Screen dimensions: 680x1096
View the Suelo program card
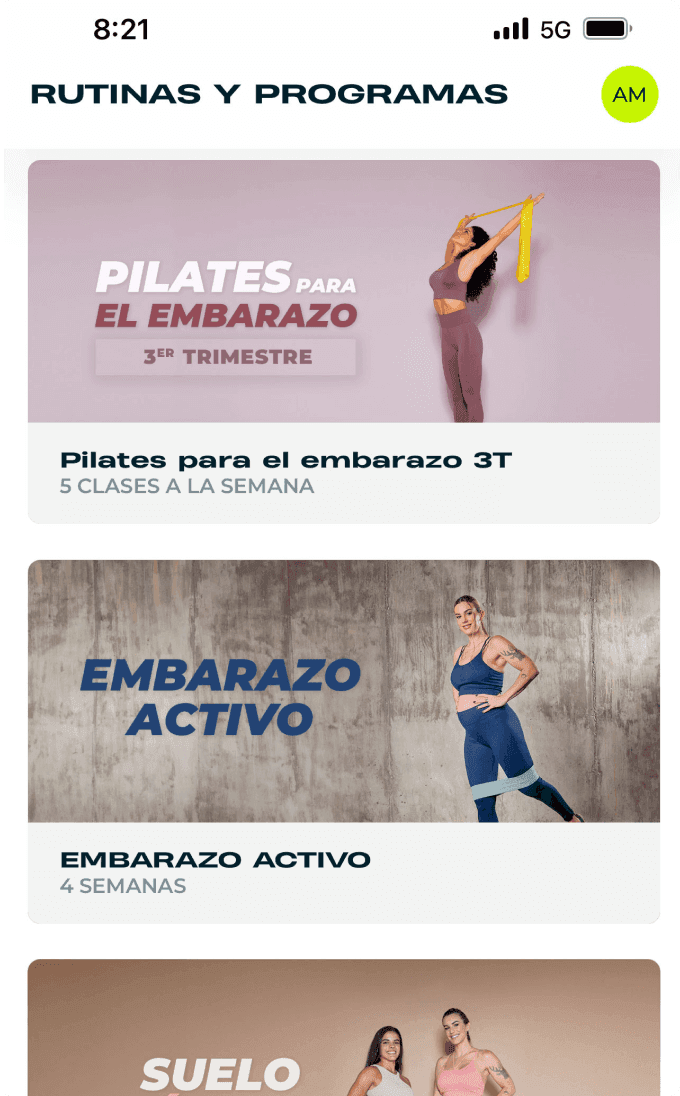click(343, 1030)
